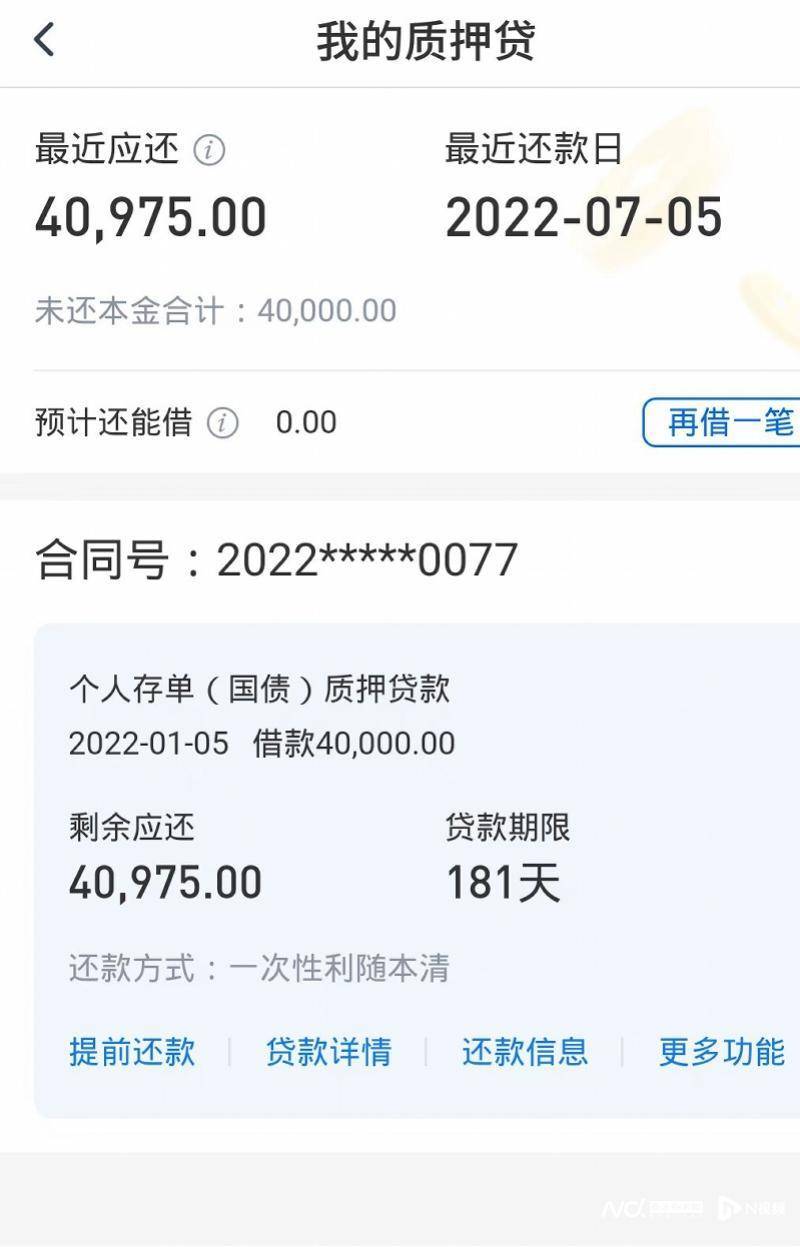
Task: Select 提前还款 to repay early
Action: coord(131,1052)
